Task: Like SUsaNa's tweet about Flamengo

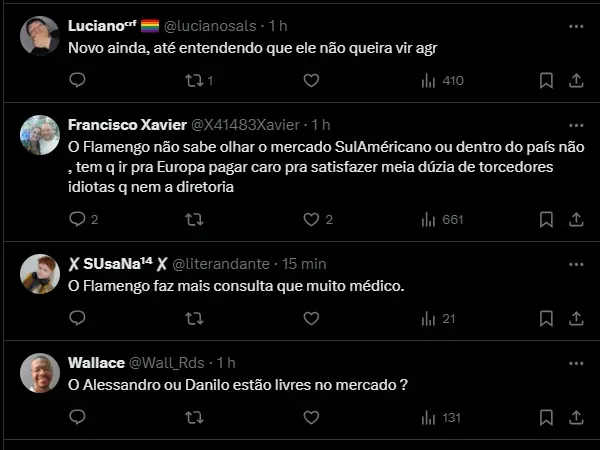Action: pyautogui.click(x=310, y=319)
